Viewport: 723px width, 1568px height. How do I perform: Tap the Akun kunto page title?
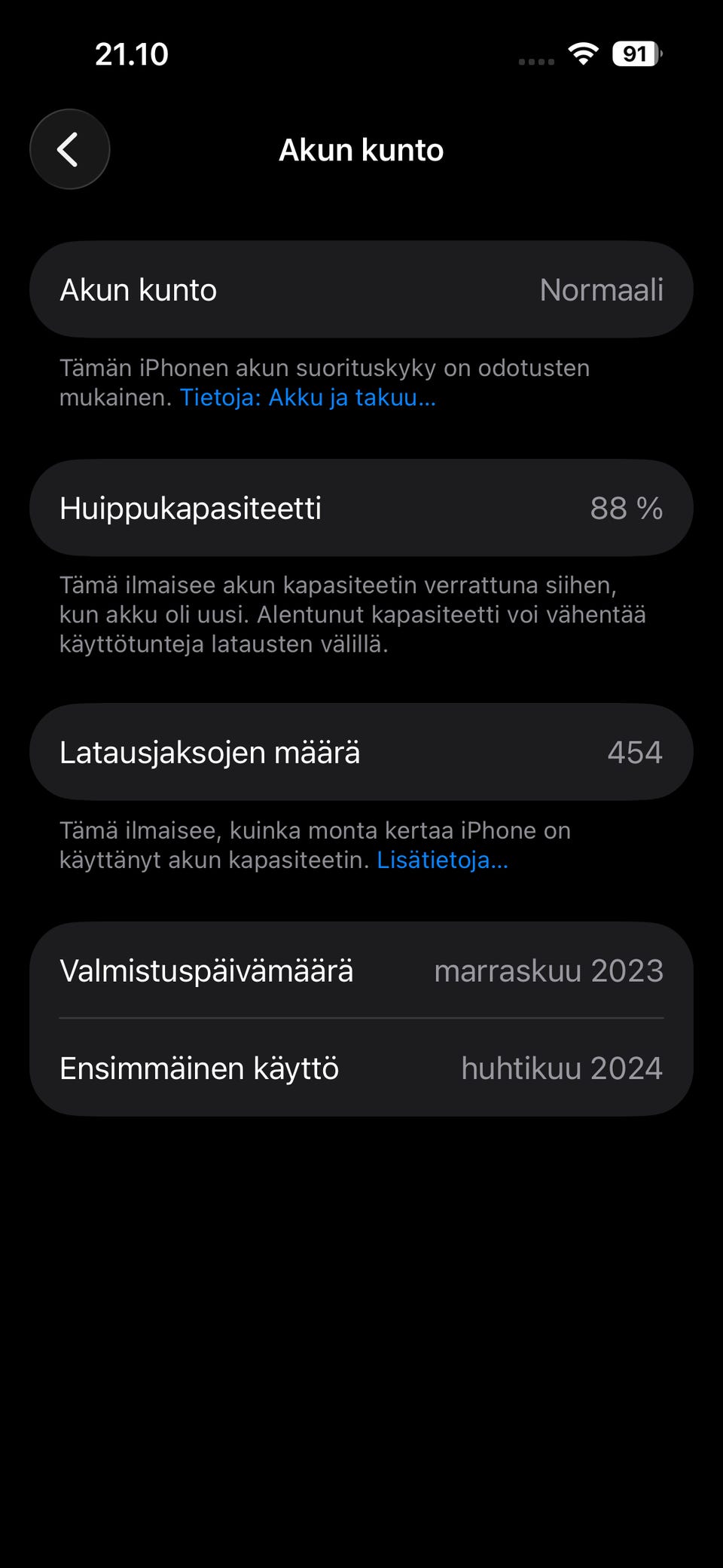(x=361, y=149)
